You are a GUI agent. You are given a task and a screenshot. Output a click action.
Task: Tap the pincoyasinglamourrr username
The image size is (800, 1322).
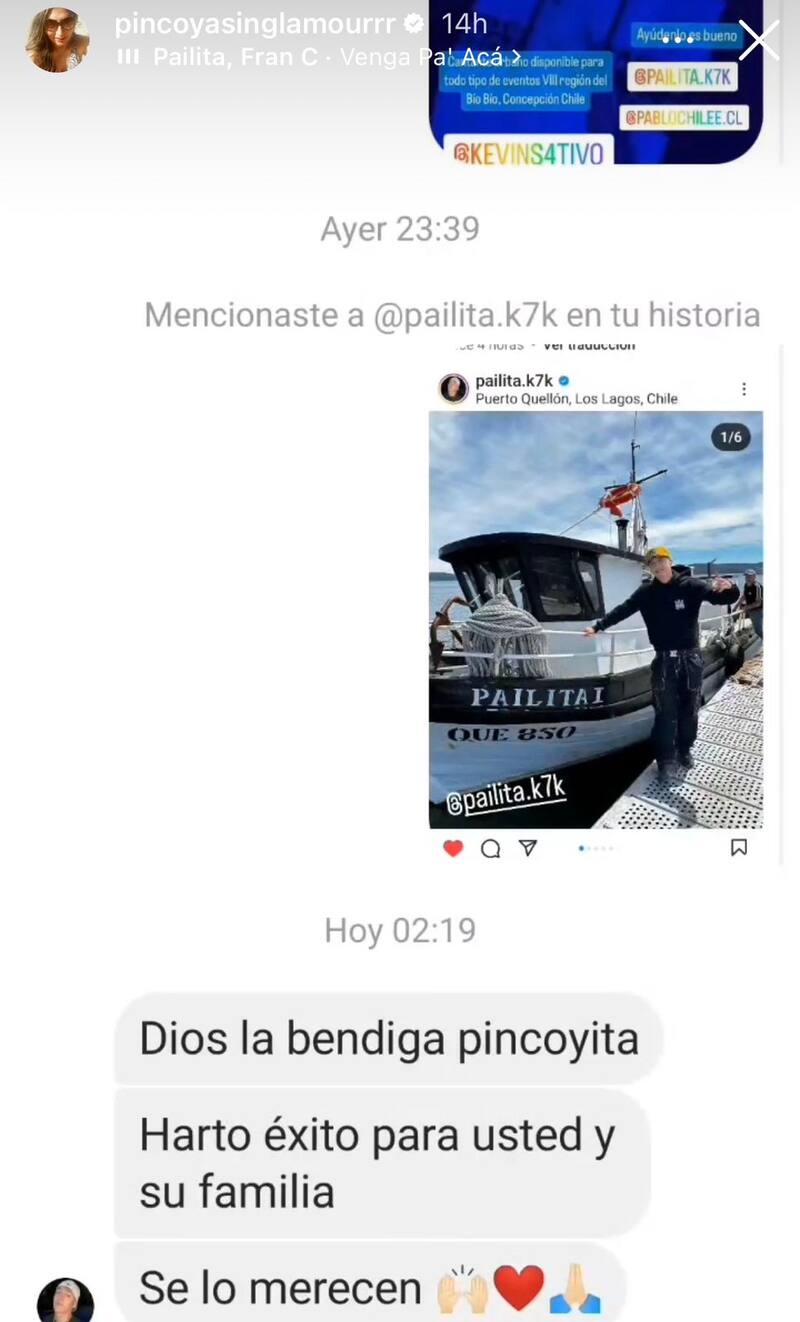pyautogui.click(x=262, y=24)
